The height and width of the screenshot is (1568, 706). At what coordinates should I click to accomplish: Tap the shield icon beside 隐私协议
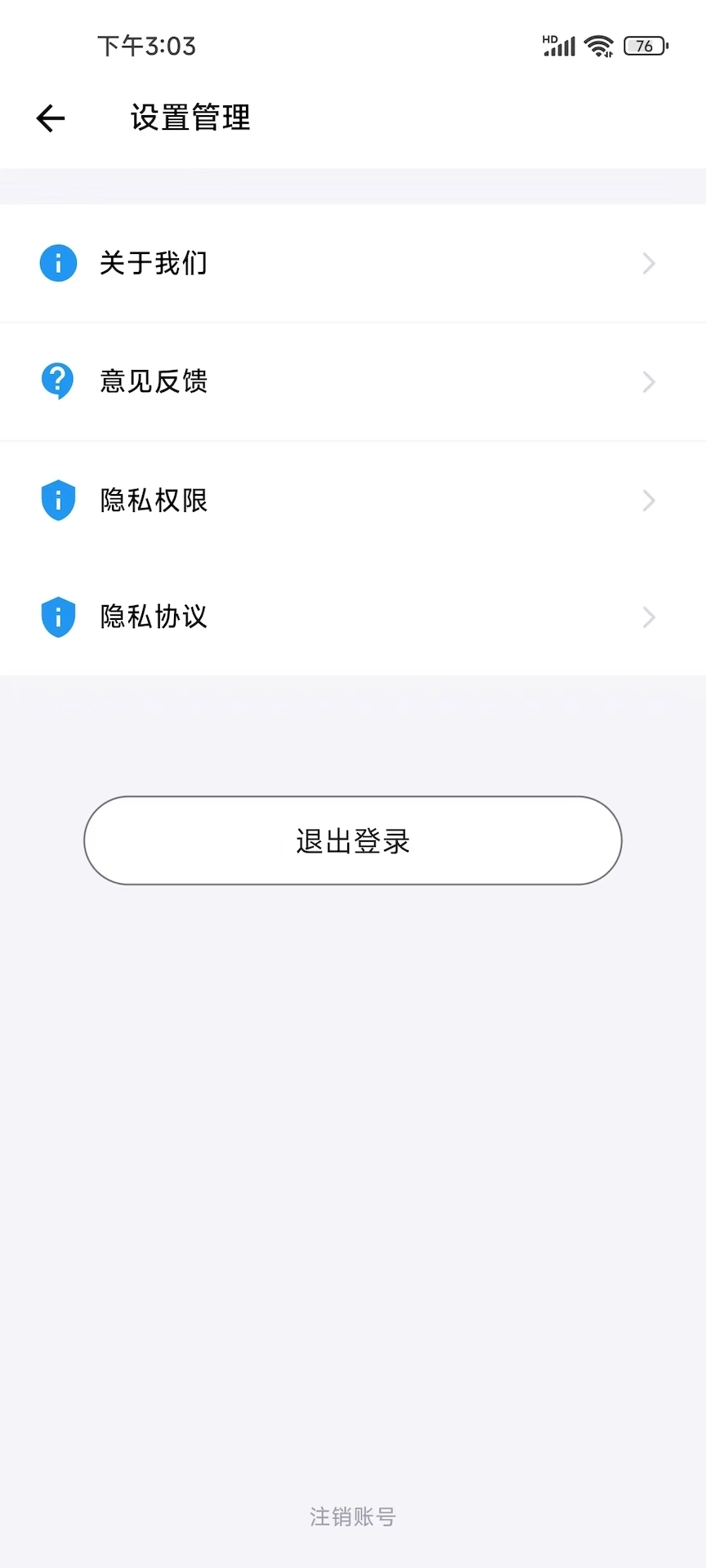57,617
